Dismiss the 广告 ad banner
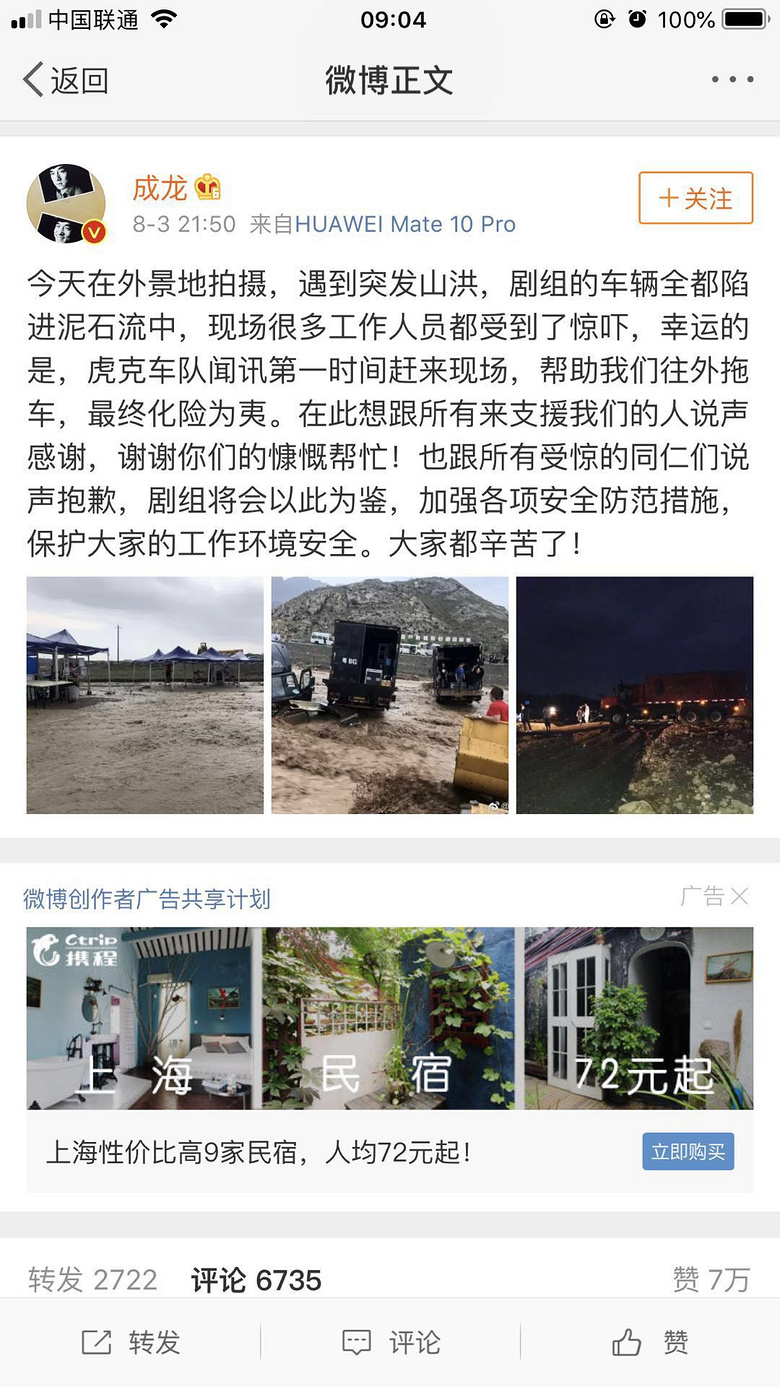This screenshot has width=780, height=1387. [738, 896]
